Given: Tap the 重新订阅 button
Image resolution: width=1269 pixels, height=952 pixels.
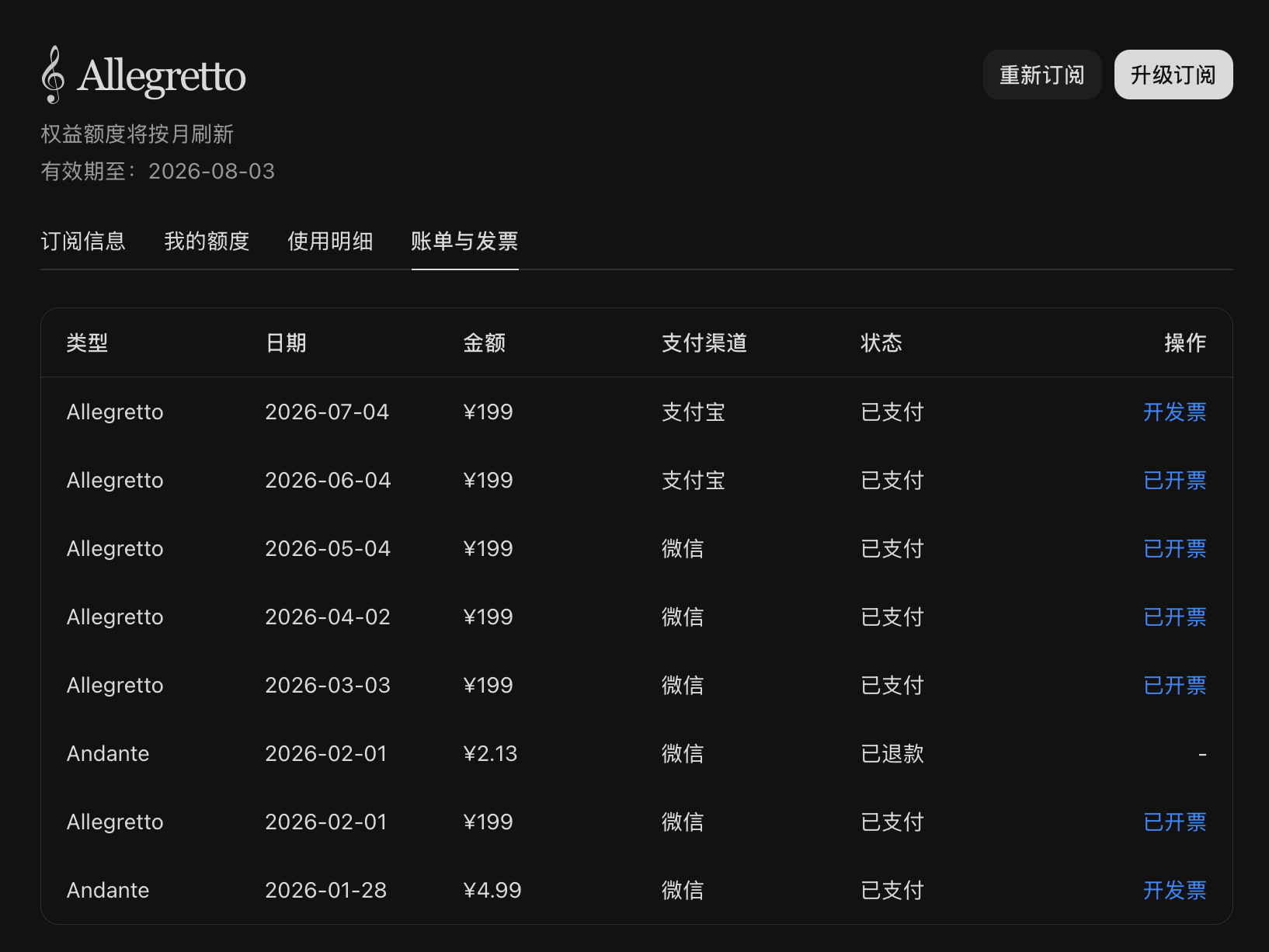Looking at the screenshot, I should (x=1042, y=75).
